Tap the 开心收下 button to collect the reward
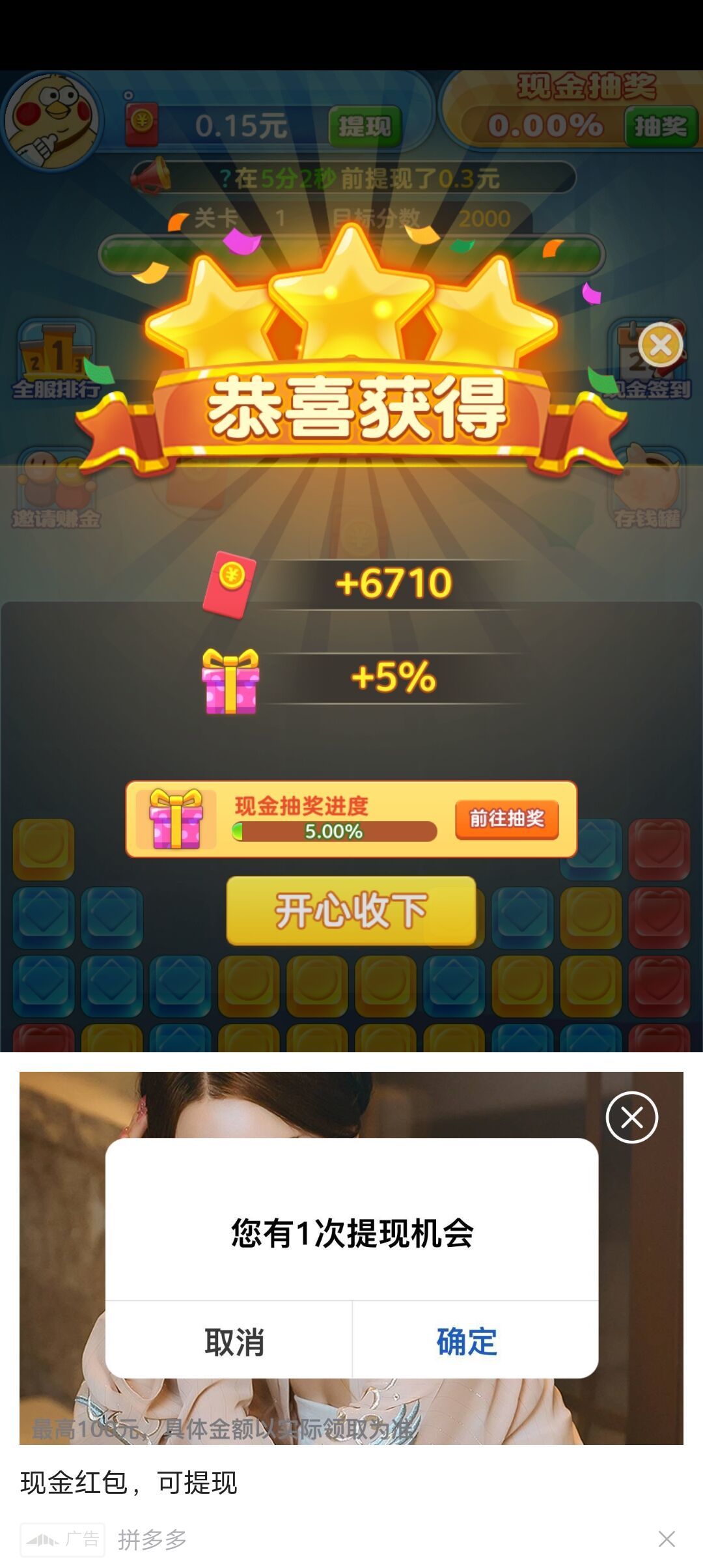 [x=351, y=910]
